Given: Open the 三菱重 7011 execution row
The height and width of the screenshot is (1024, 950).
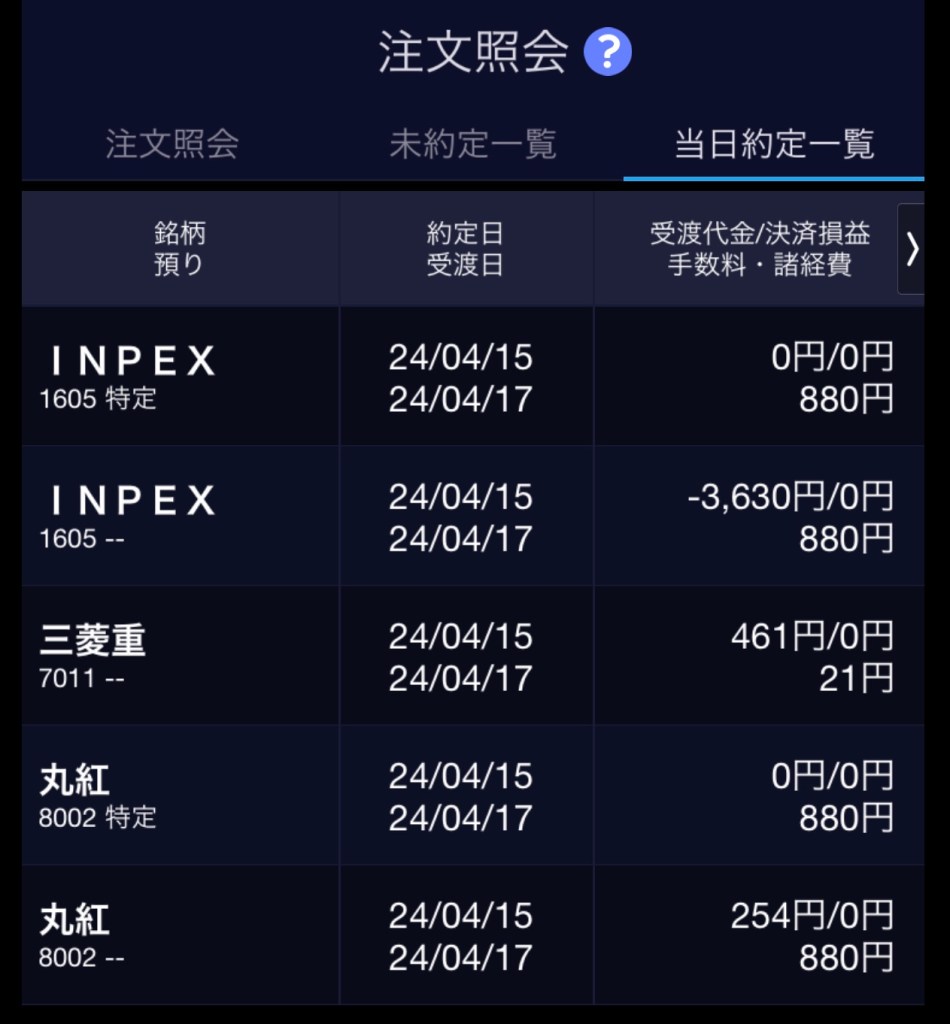Looking at the screenshot, I should pyautogui.click(x=472, y=657).
